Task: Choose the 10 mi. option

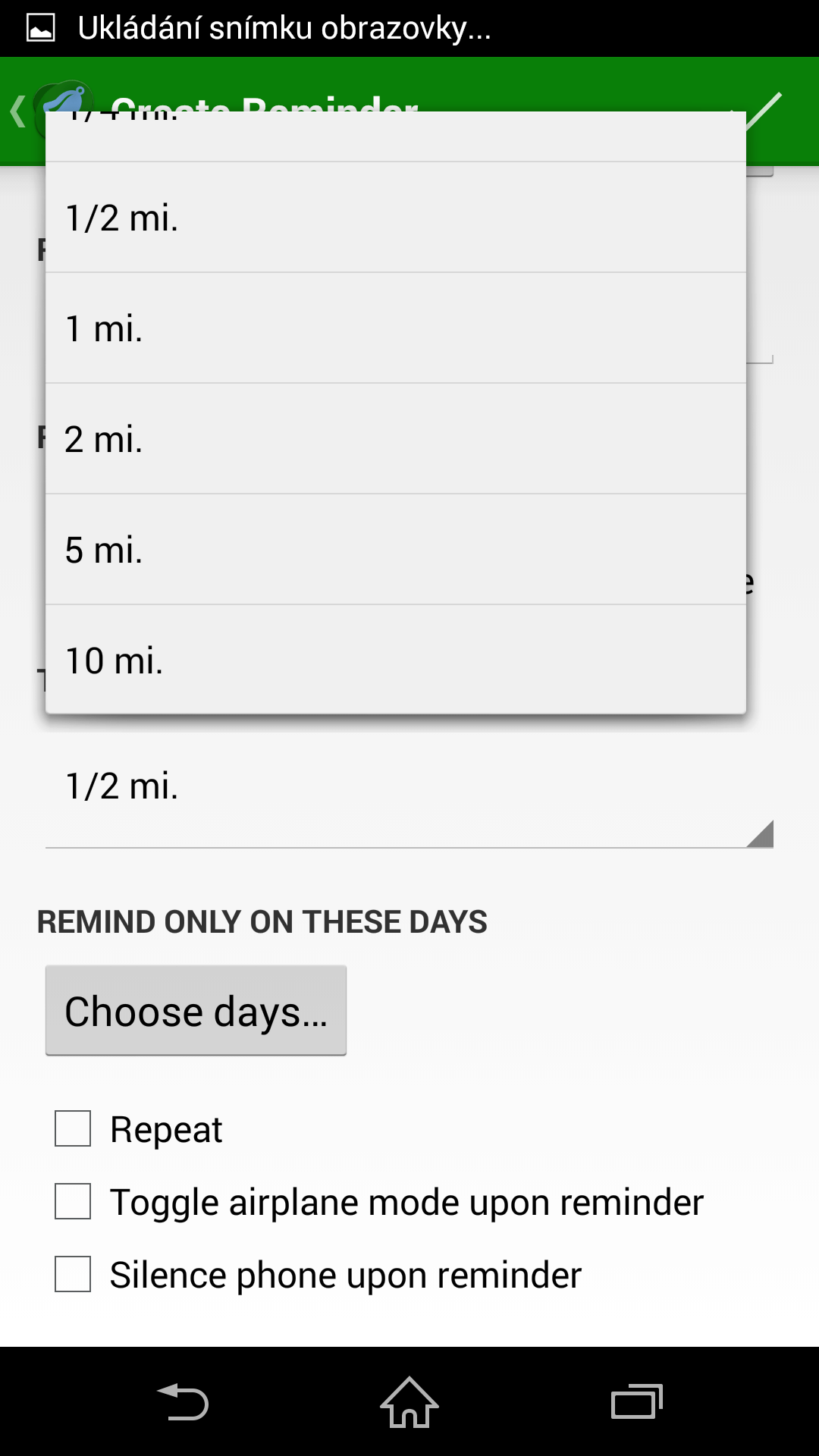Action: pos(394,660)
